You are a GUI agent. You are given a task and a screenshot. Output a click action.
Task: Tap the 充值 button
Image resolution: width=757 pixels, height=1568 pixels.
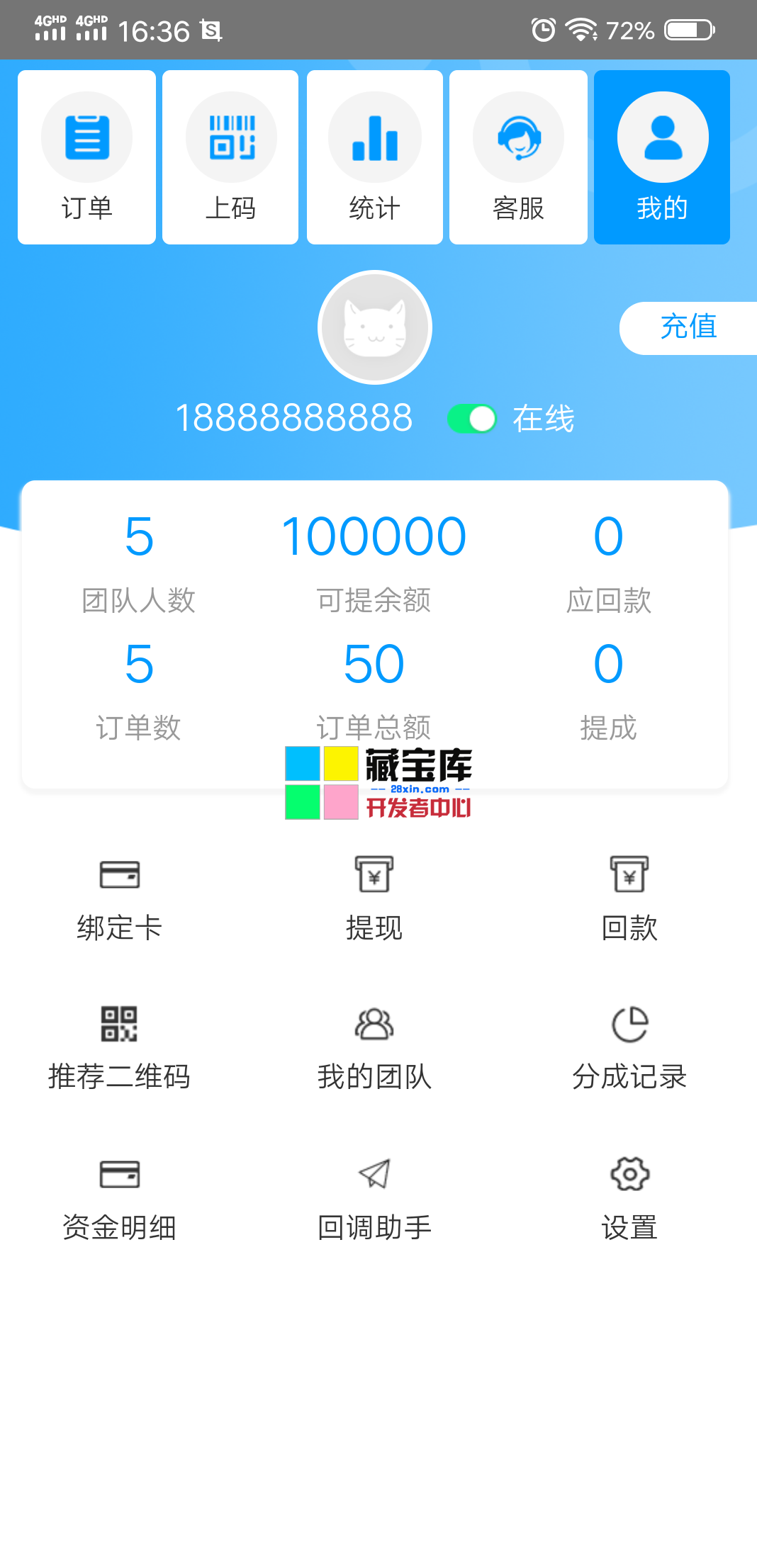point(688,327)
